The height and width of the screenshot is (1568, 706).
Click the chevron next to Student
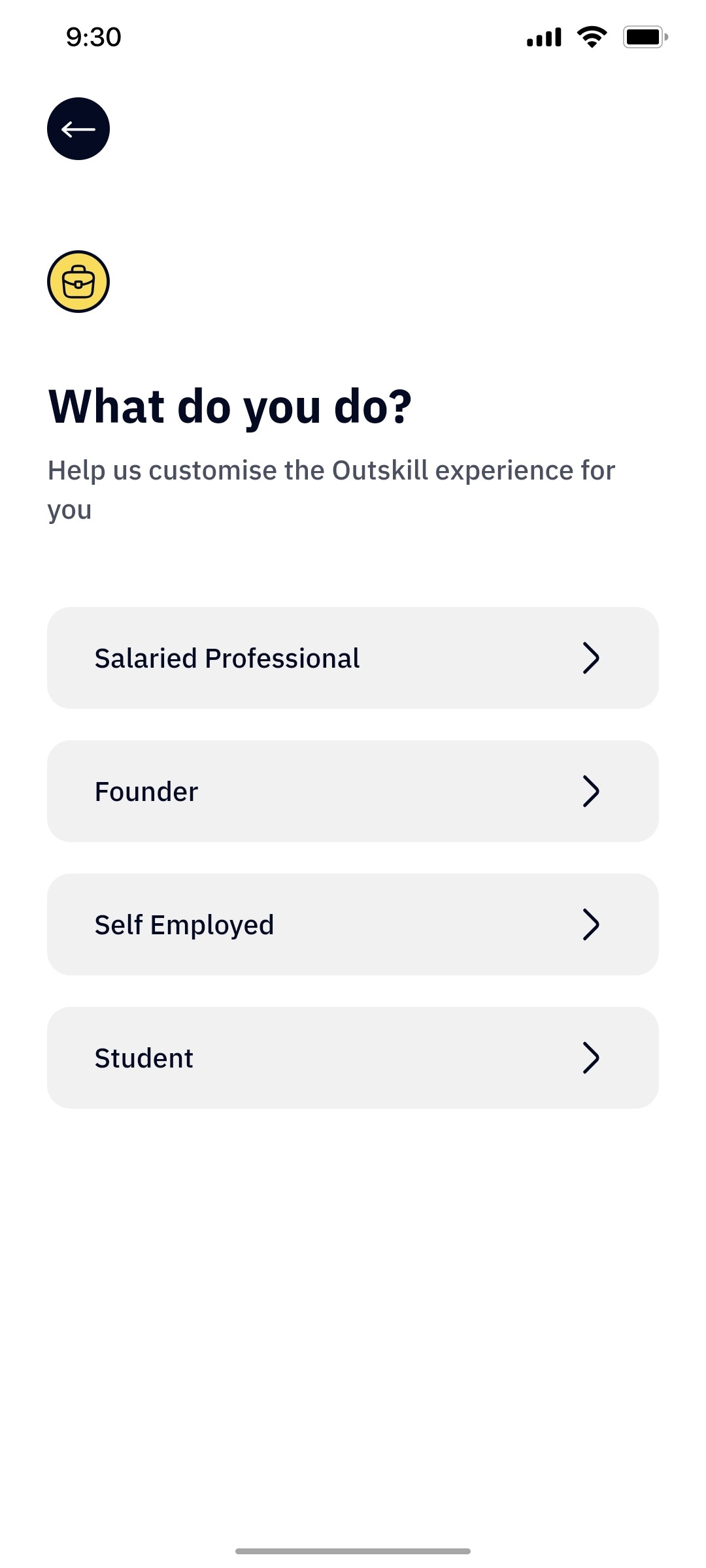[590, 1057]
